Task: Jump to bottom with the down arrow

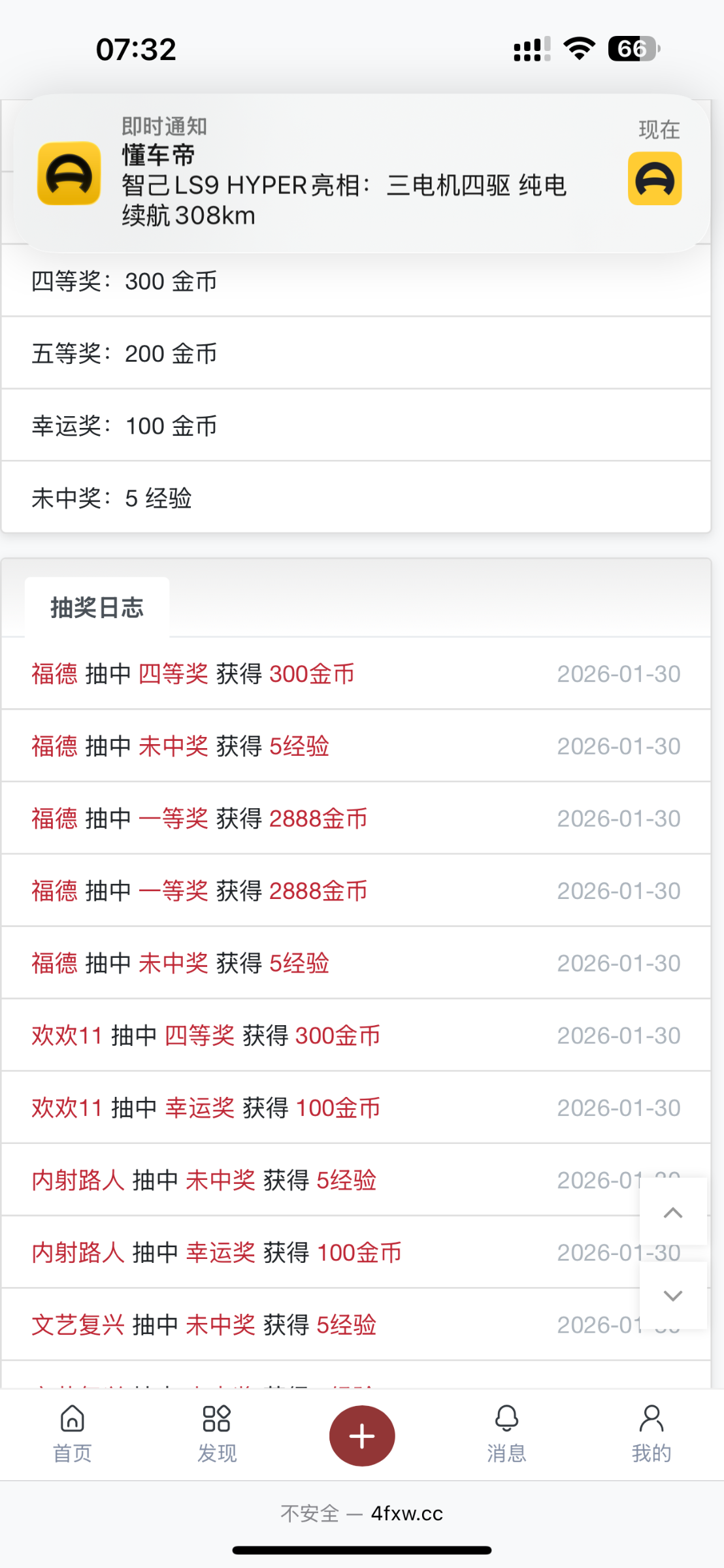Action: [x=673, y=1295]
